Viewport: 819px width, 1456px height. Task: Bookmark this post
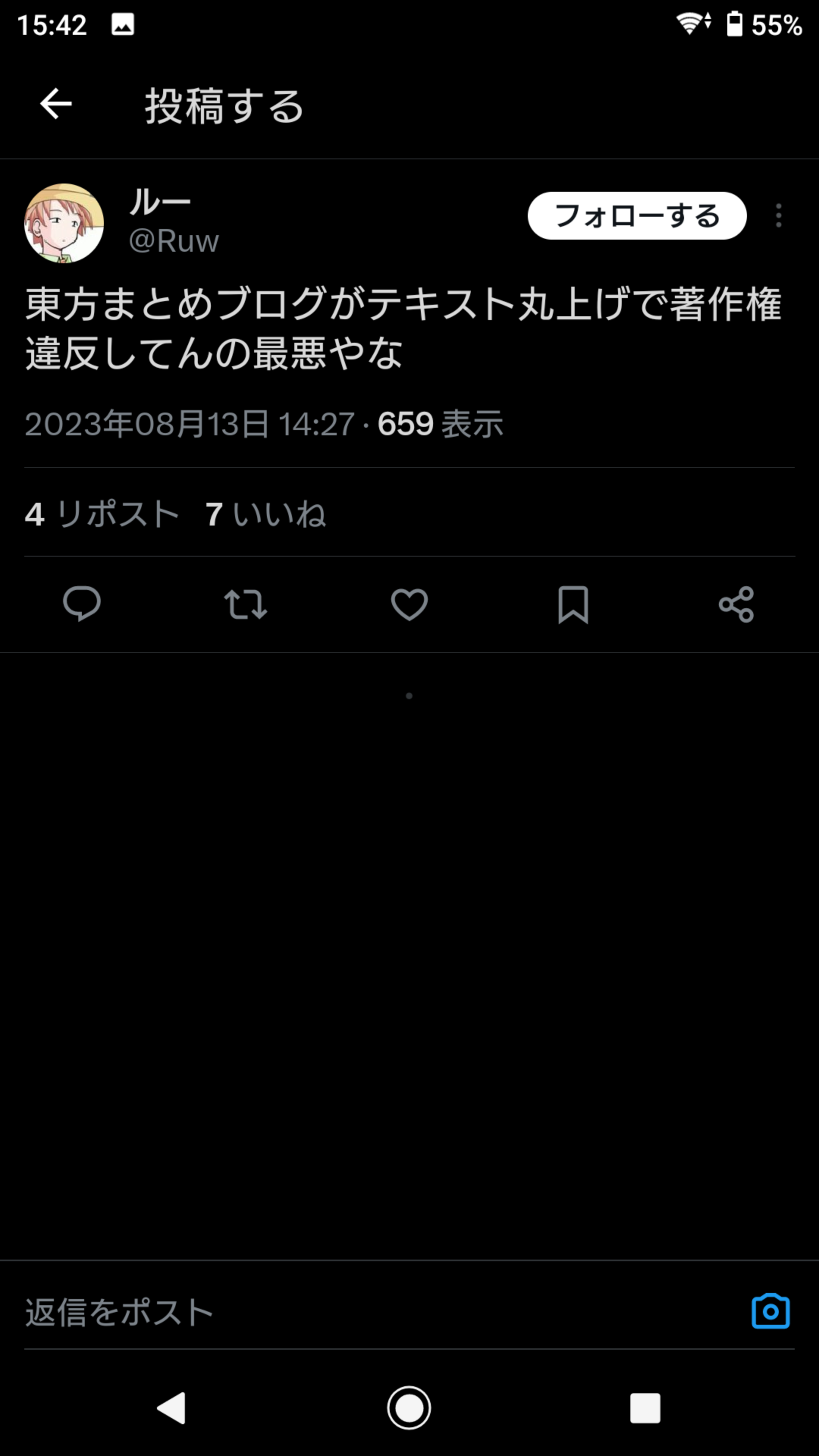[573, 604]
